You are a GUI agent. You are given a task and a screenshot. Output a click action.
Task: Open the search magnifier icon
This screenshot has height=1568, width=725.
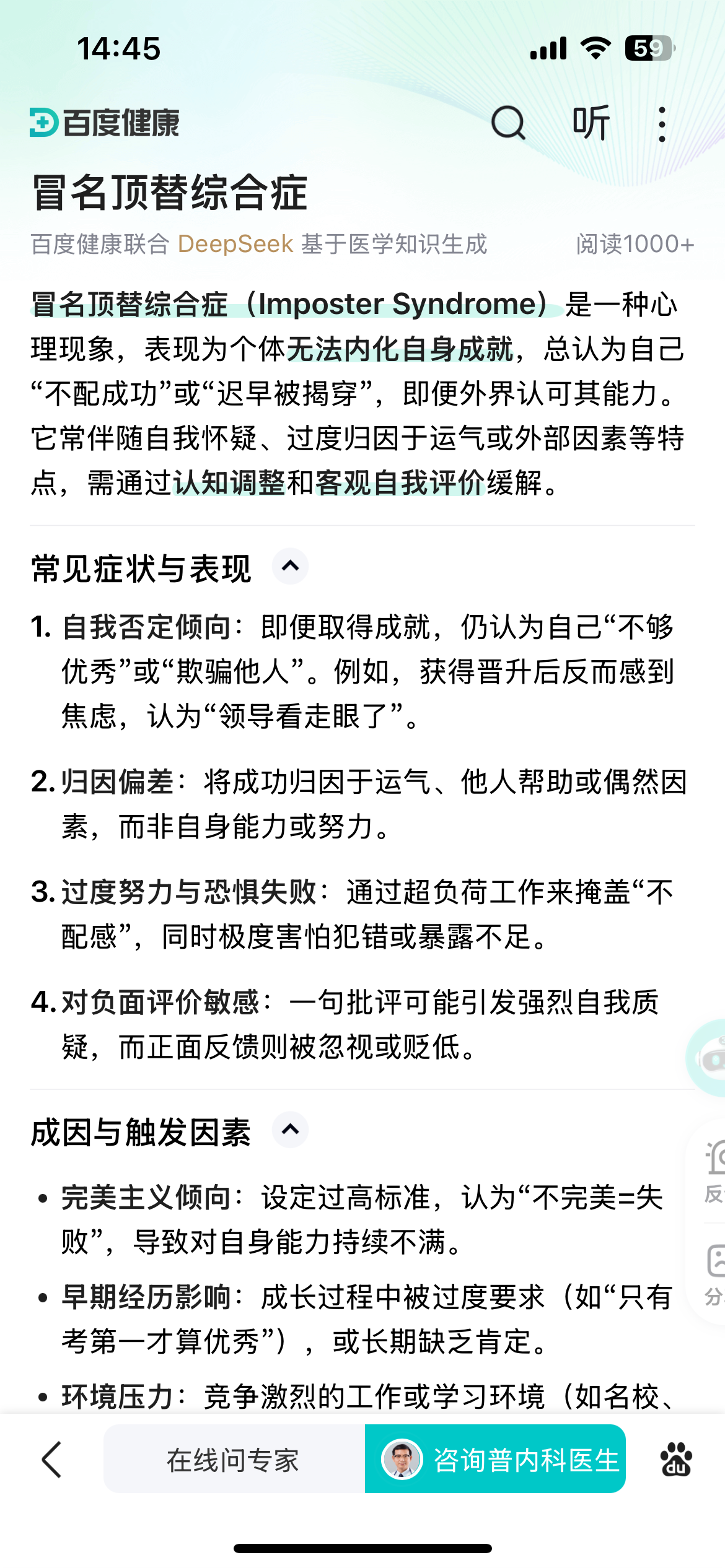coord(508,123)
